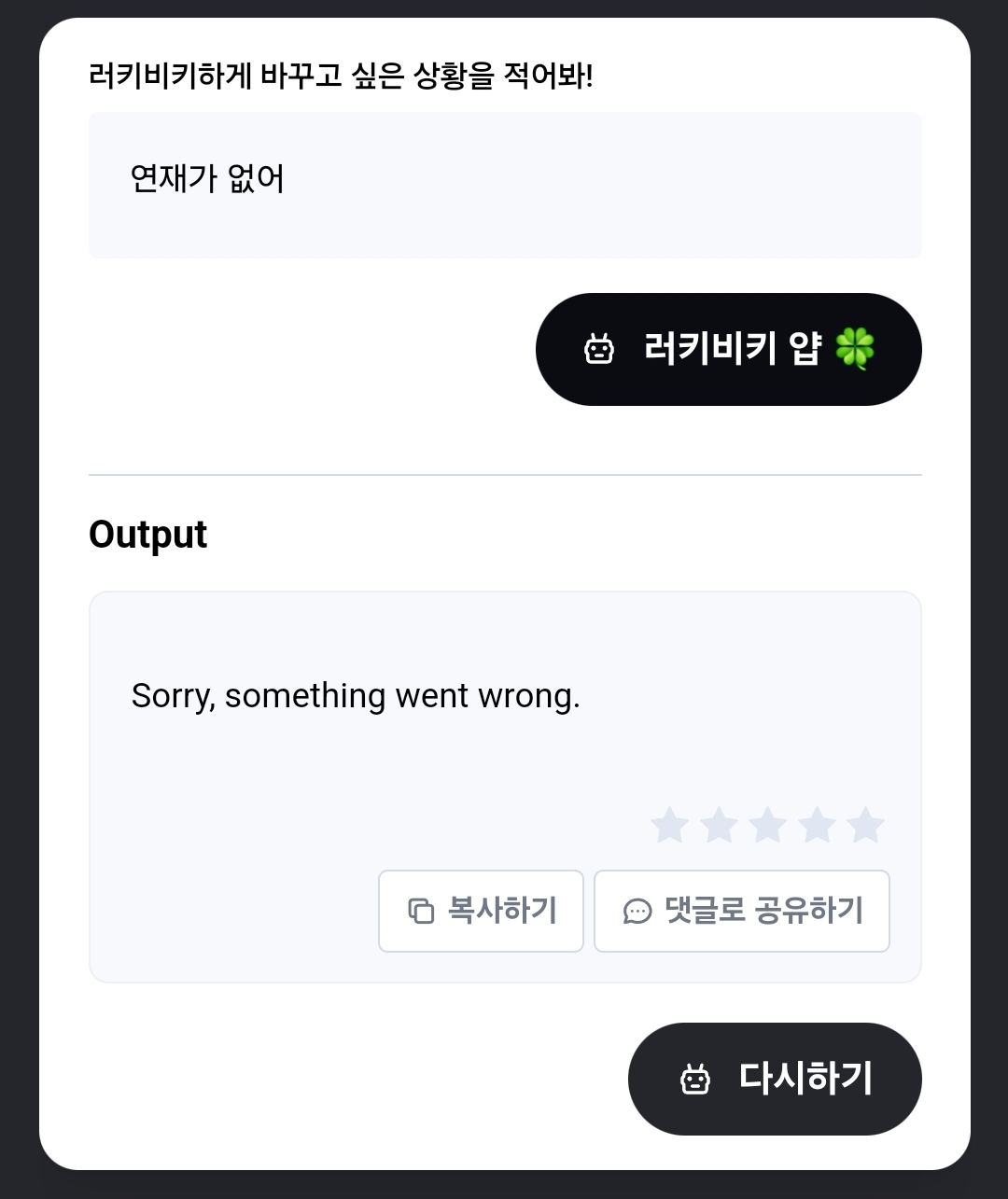
Task: Copy the output with 복사하기
Action: (x=481, y=911)
